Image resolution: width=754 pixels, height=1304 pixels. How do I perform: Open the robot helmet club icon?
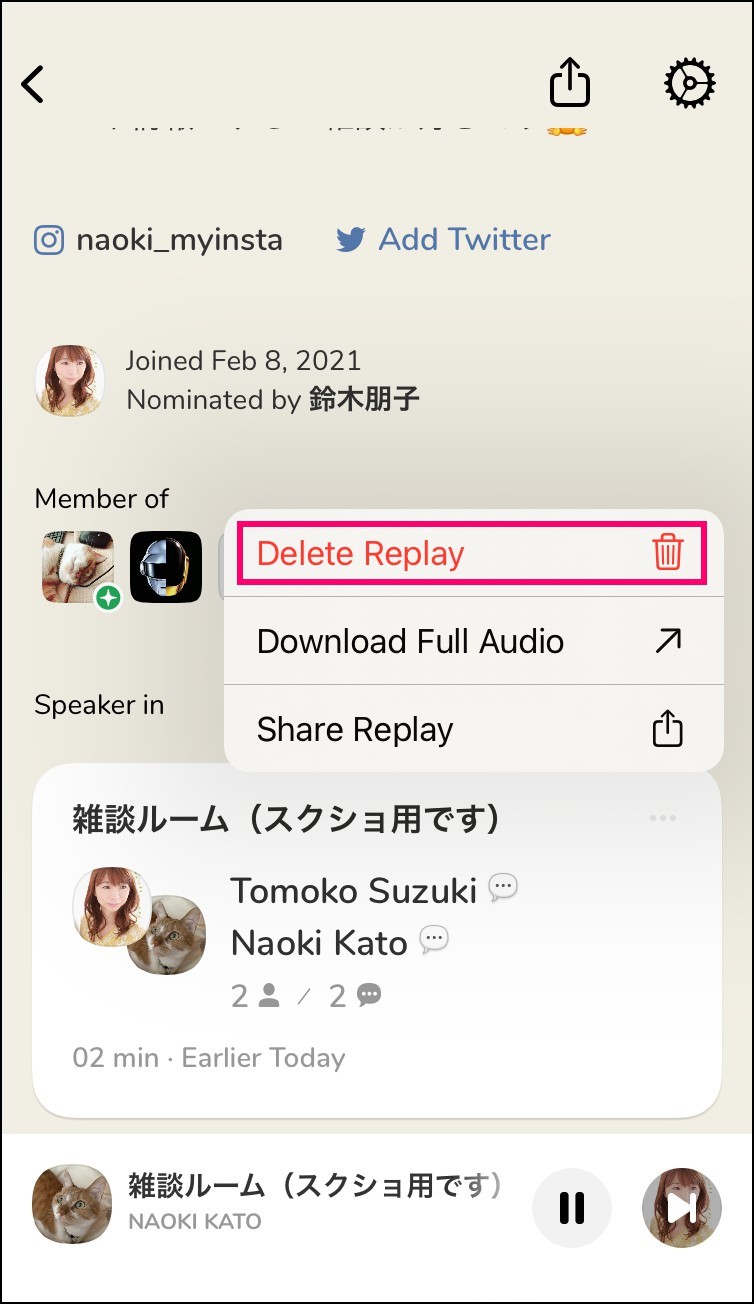(166, 566)
